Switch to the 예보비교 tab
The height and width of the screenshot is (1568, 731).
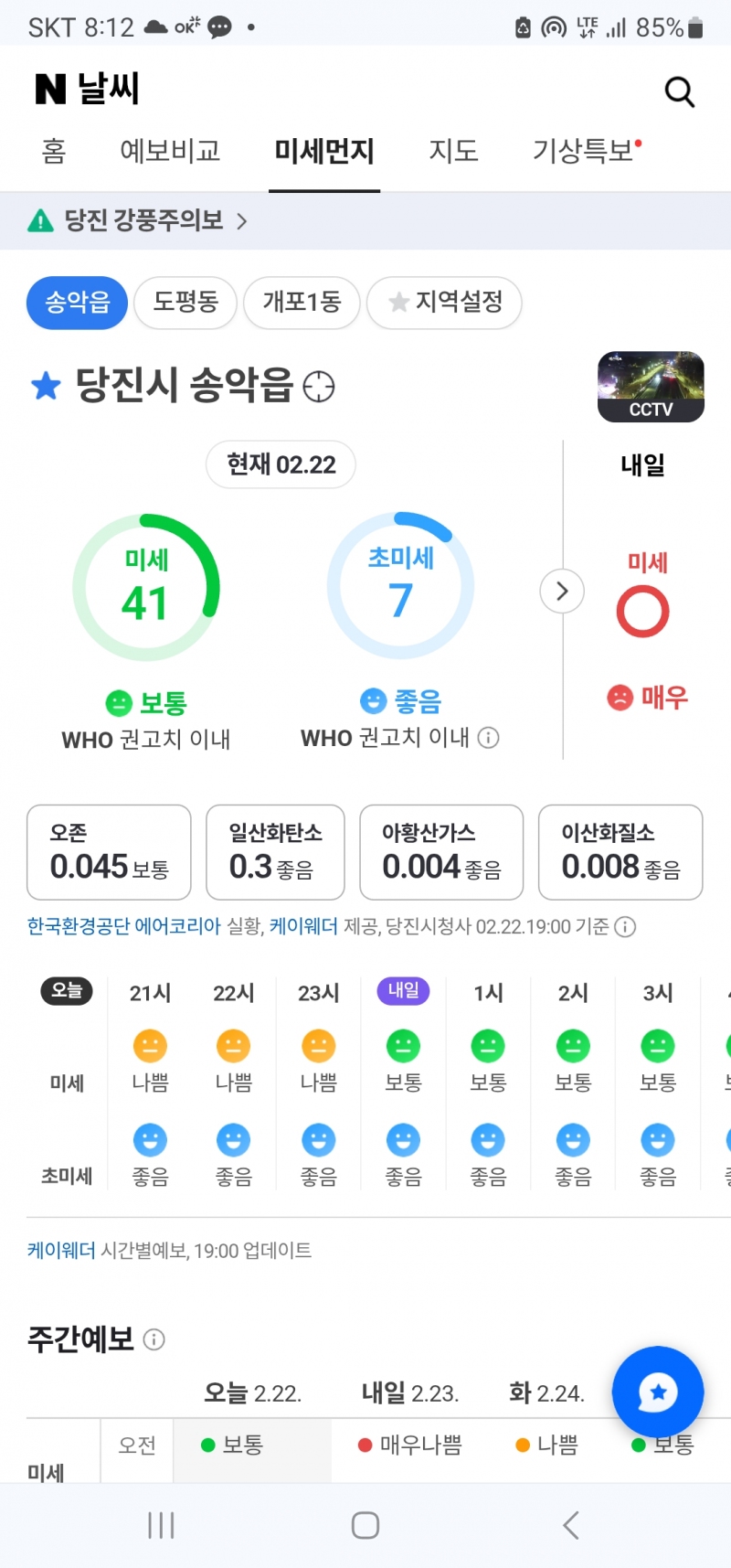click(x=171, y=151)
